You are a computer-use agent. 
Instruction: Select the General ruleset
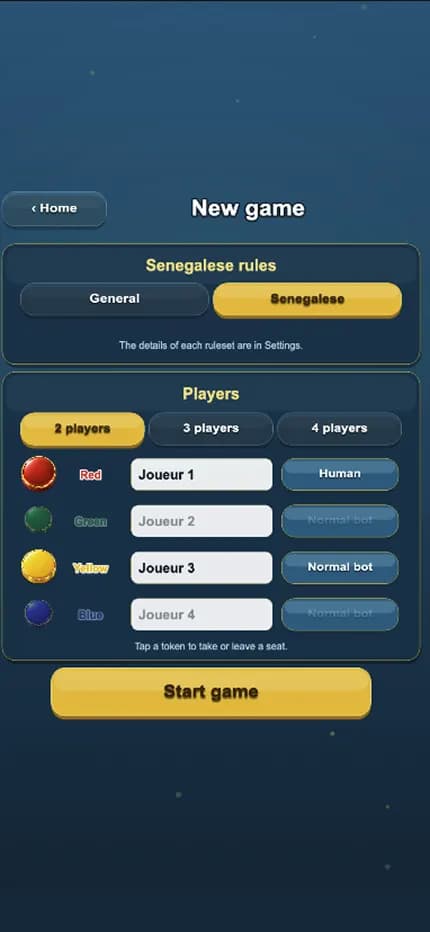114,299
